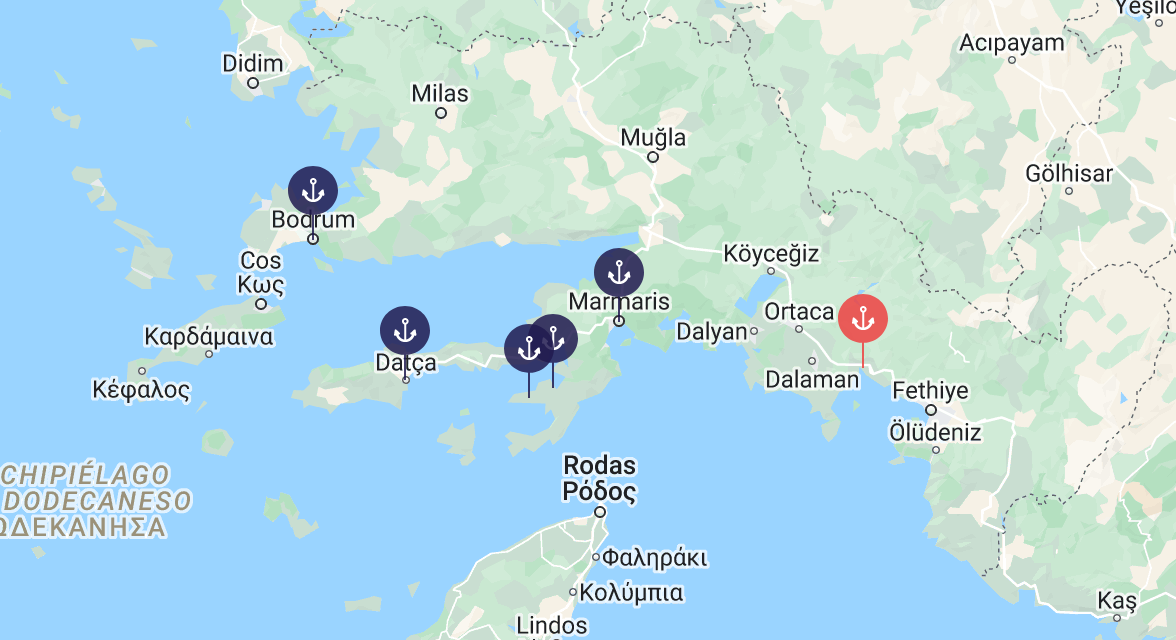Tap the anchor marker above Marmaris
Viewport: 1176px width, 640px height.
click(619, 273)
